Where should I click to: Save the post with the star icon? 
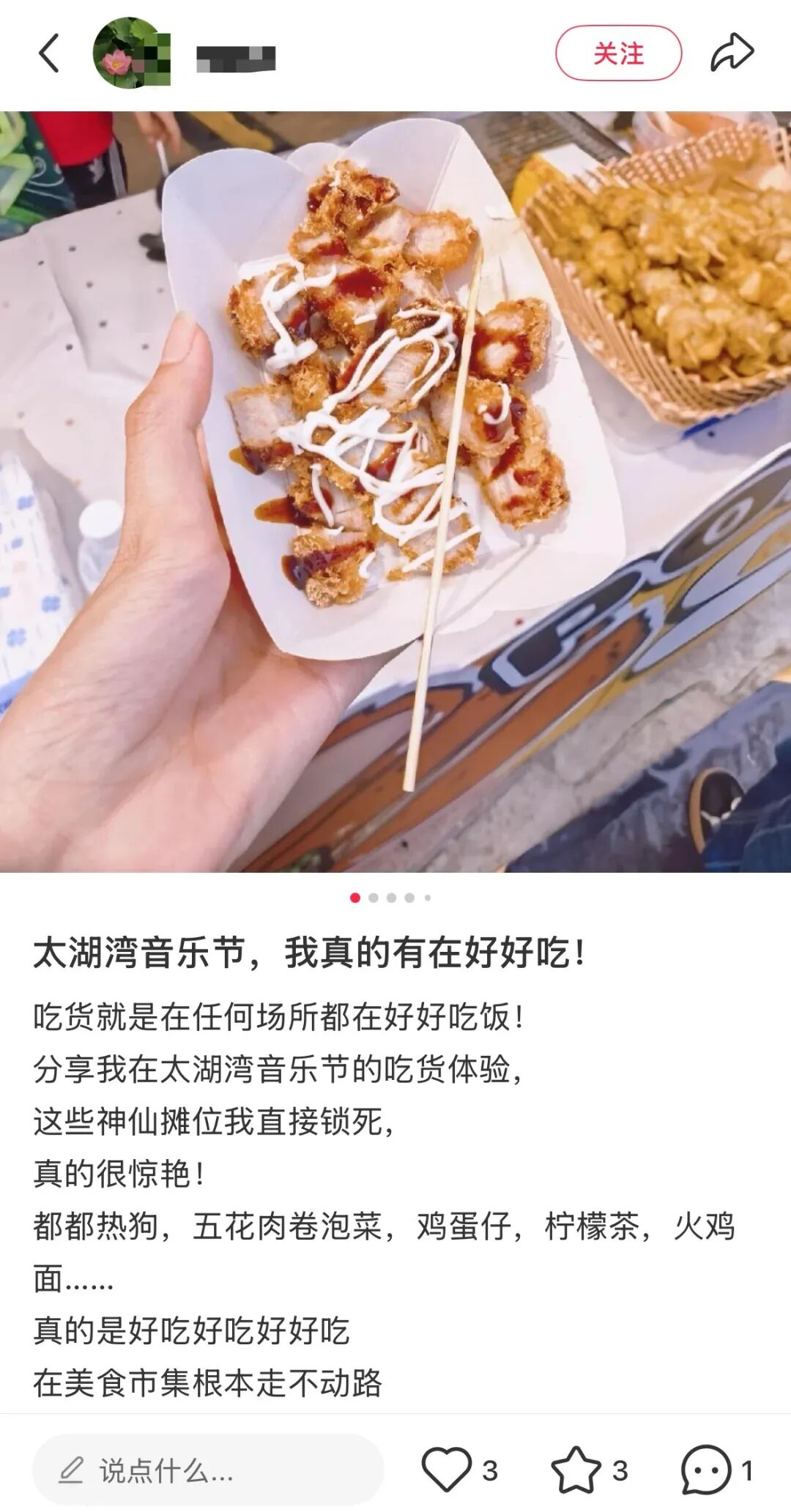(x=576, y=1470)
